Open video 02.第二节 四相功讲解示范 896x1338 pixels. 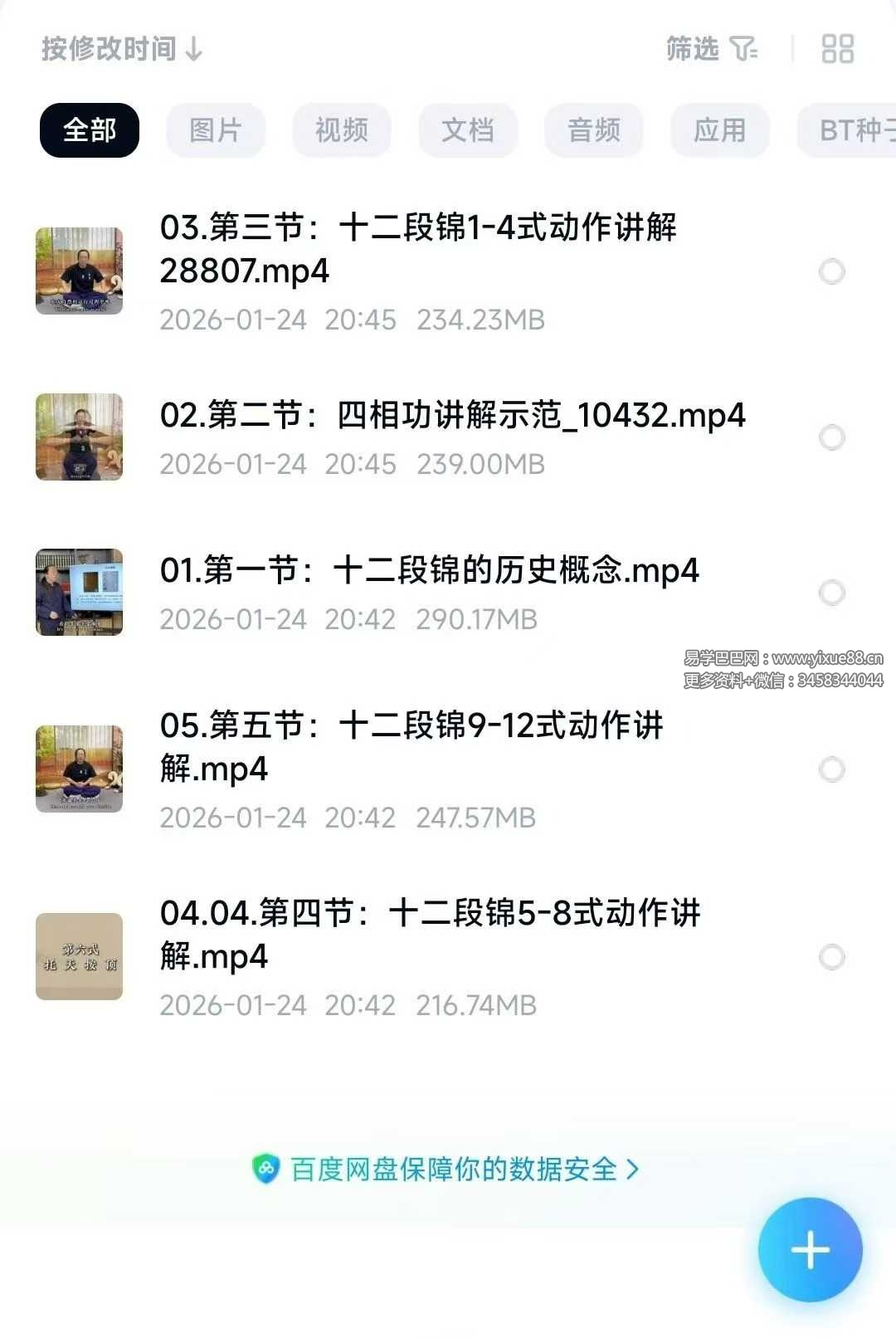click(x=452, y=415)
